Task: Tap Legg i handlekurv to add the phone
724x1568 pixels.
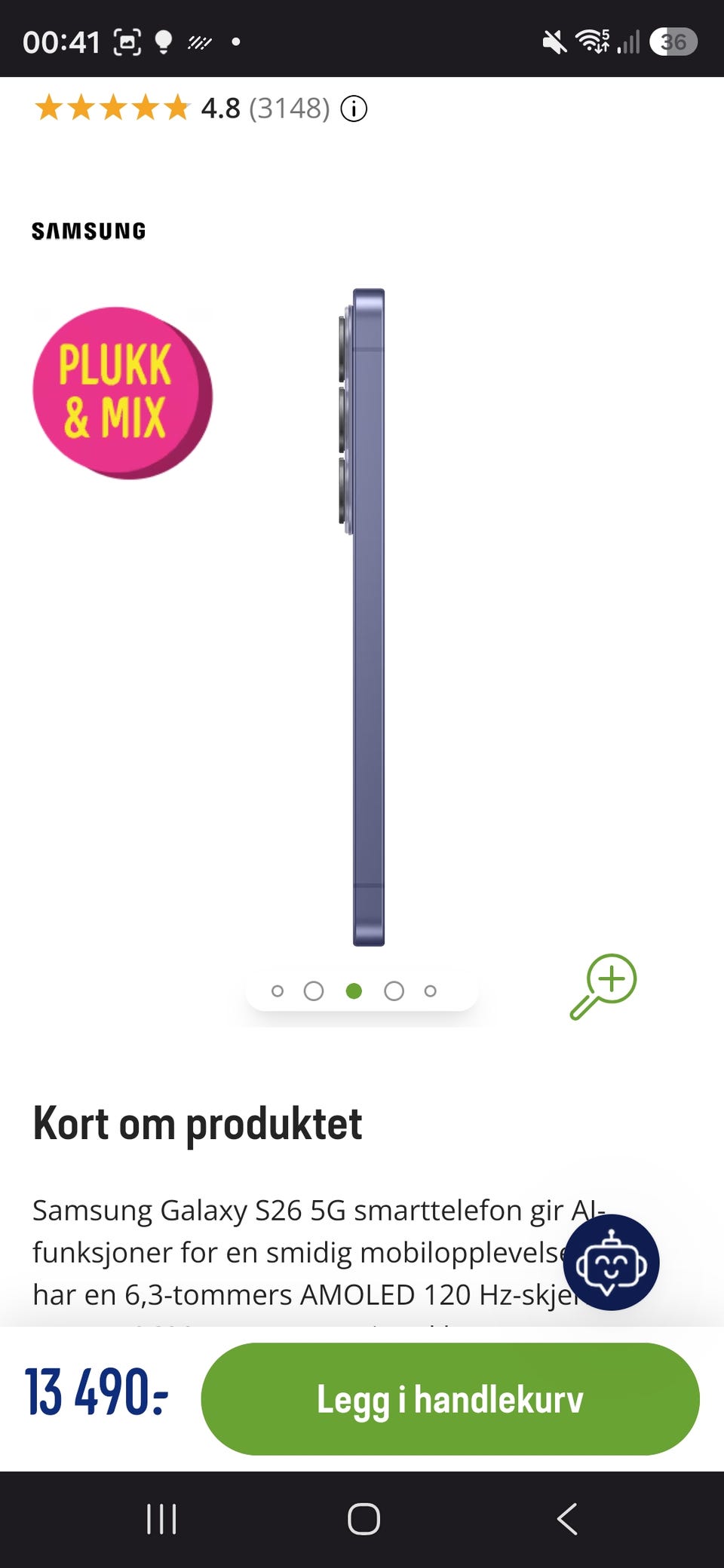Action: 450,1398
